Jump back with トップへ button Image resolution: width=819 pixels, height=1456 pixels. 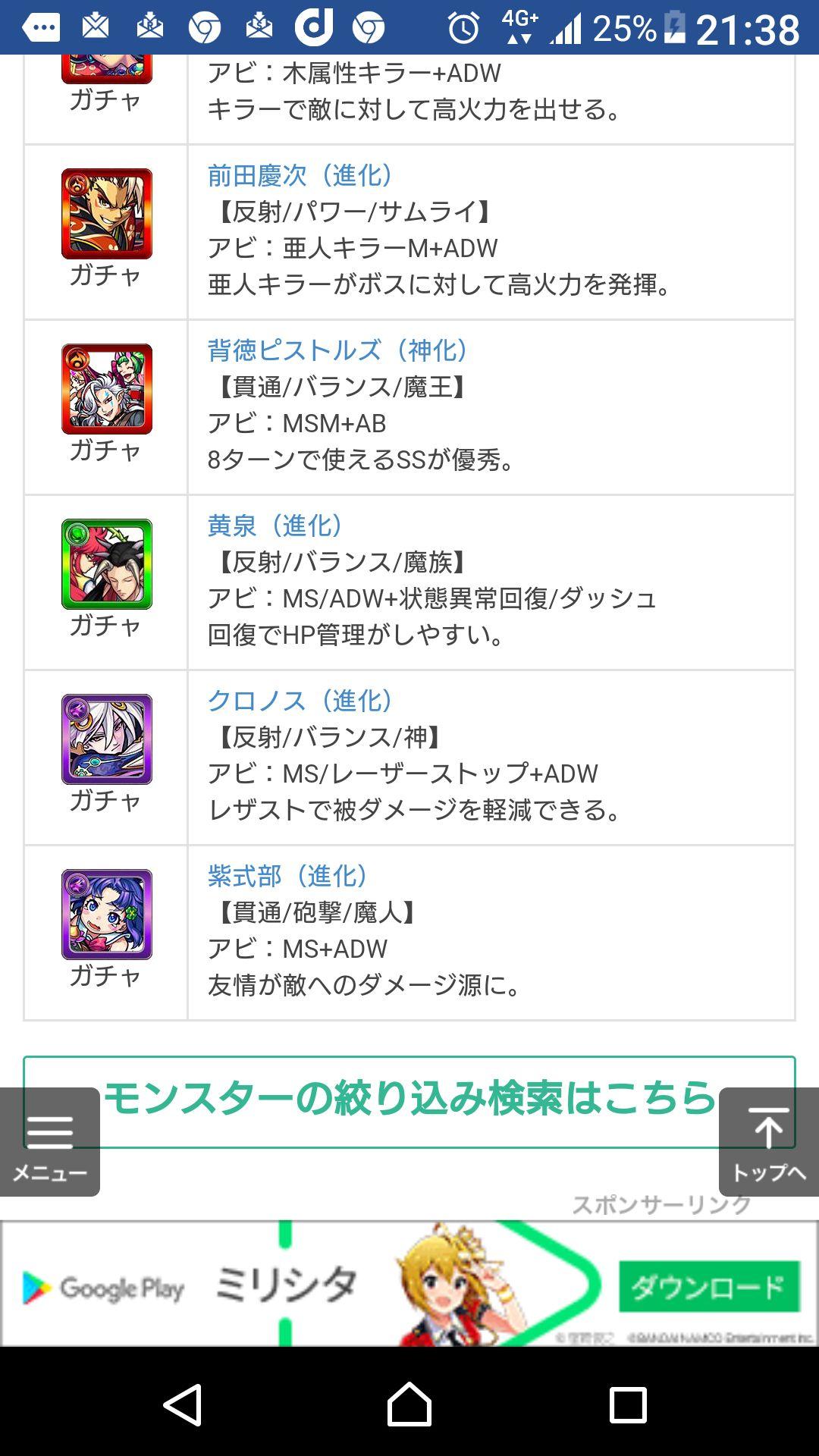click(768, 1142)
